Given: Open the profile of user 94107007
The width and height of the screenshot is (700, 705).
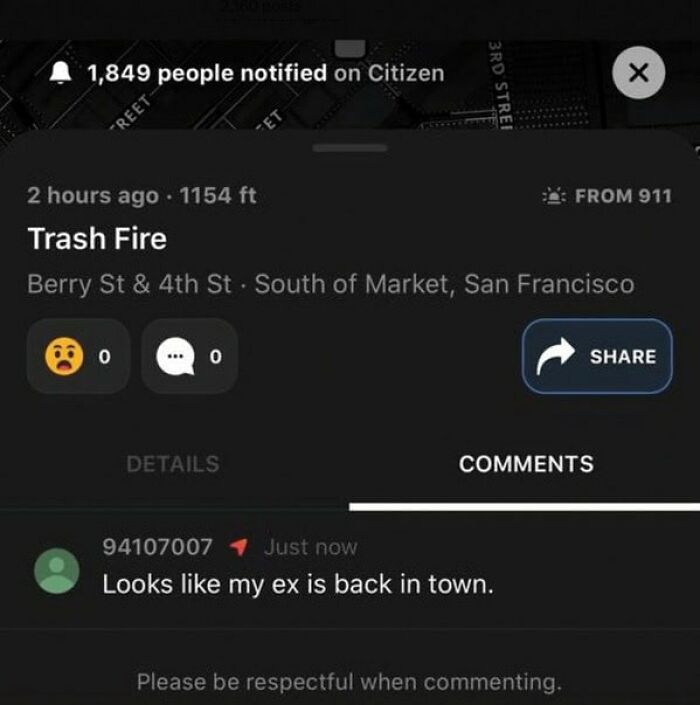Looking at the screenshot, I should [57, 571].
